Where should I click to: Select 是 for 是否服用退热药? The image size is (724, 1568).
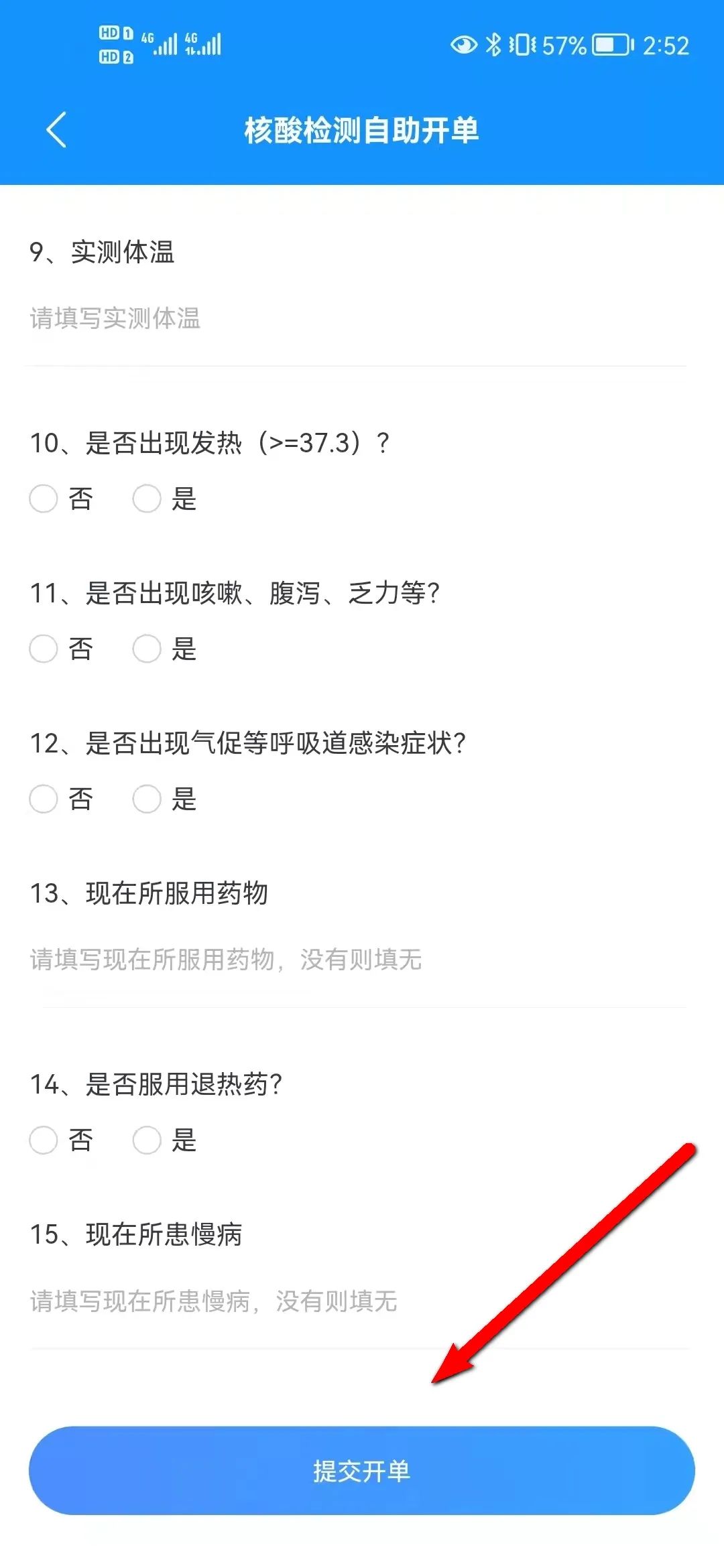pos(147,1140)
